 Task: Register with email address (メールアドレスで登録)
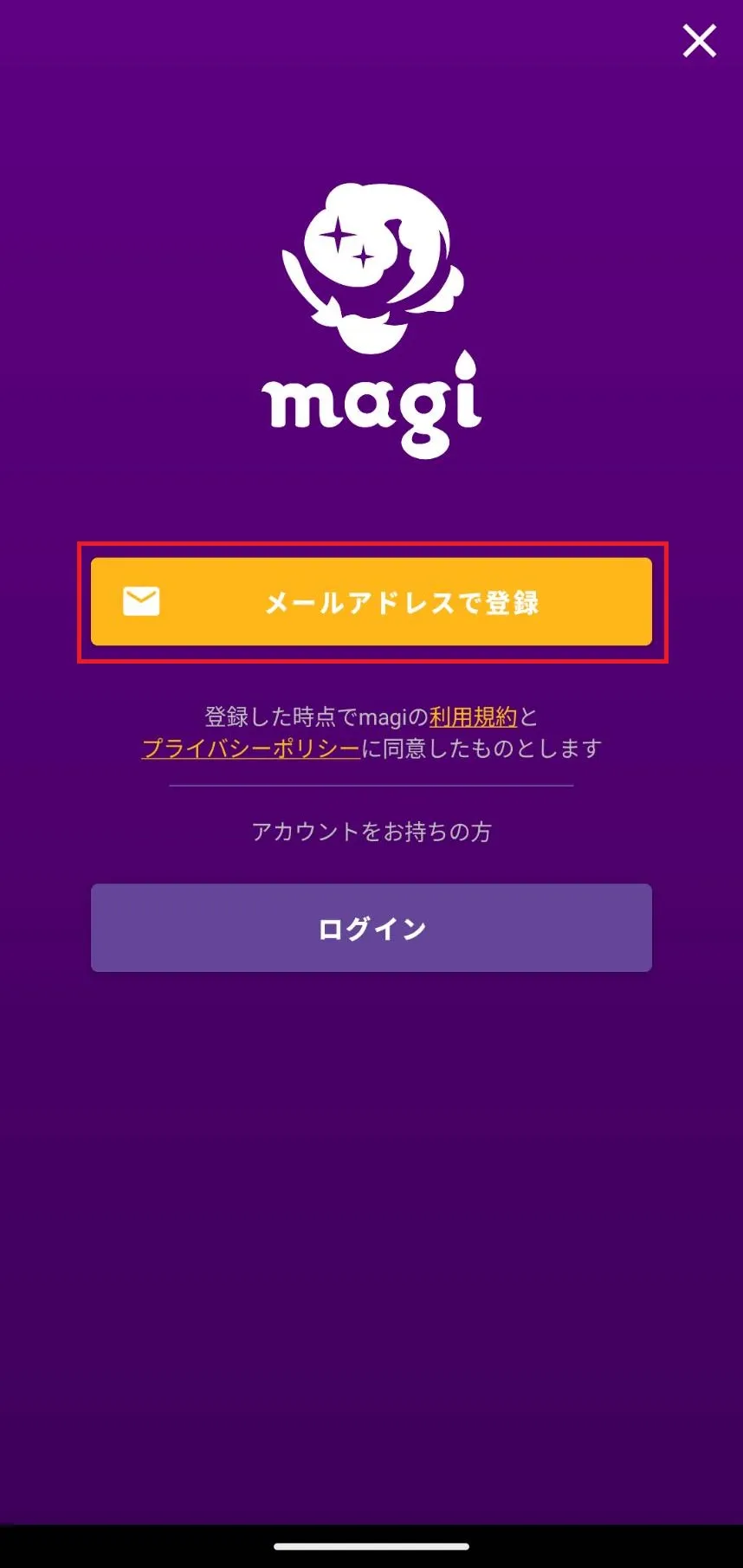[371, 602]
